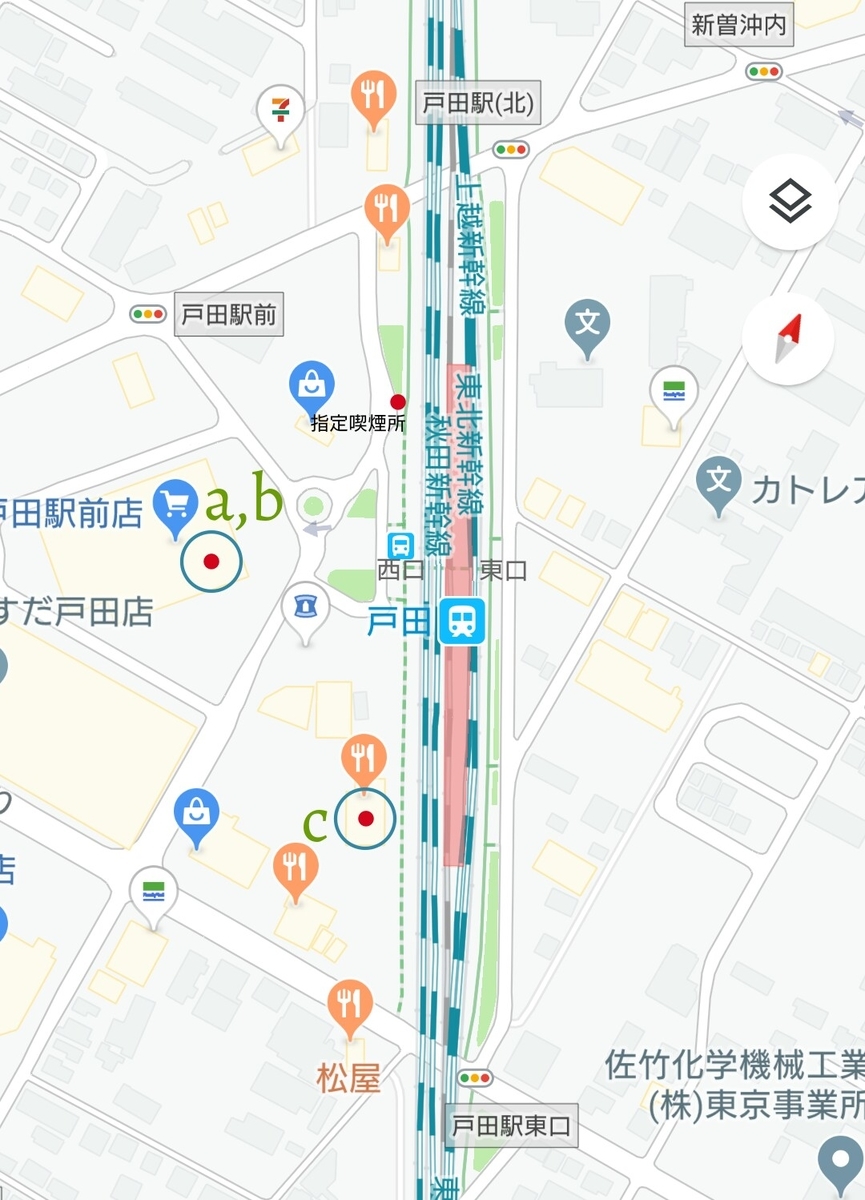Click the 指定喫煙所 smoking area dot
Viewport: 865px width, 1200px height.
pos(397,402)
